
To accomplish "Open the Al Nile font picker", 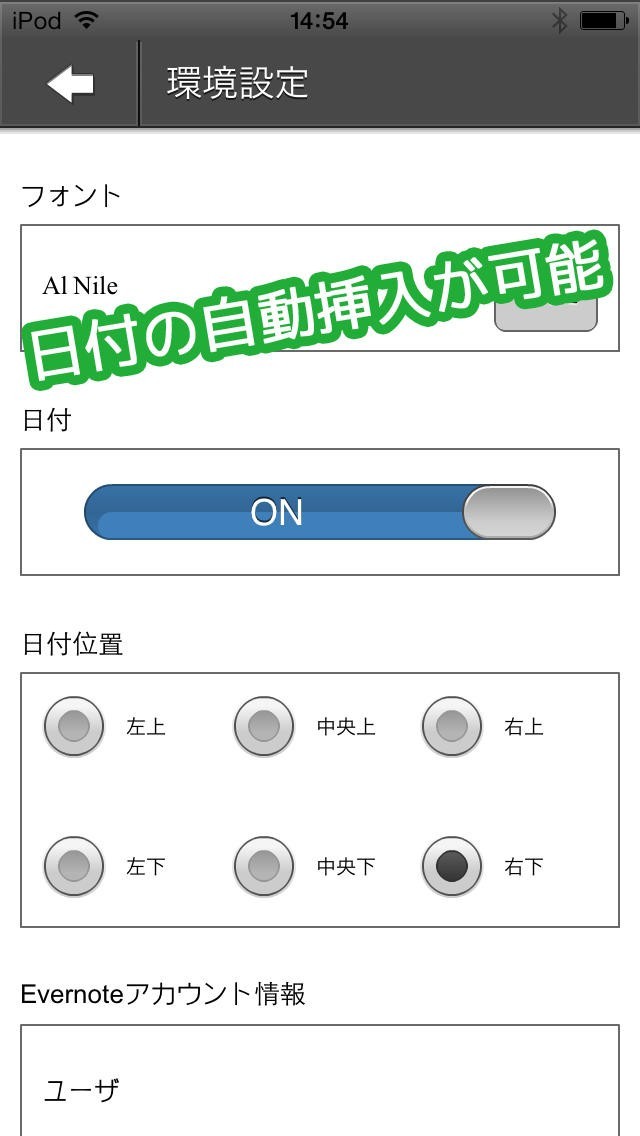I will [x=320, y=288].
